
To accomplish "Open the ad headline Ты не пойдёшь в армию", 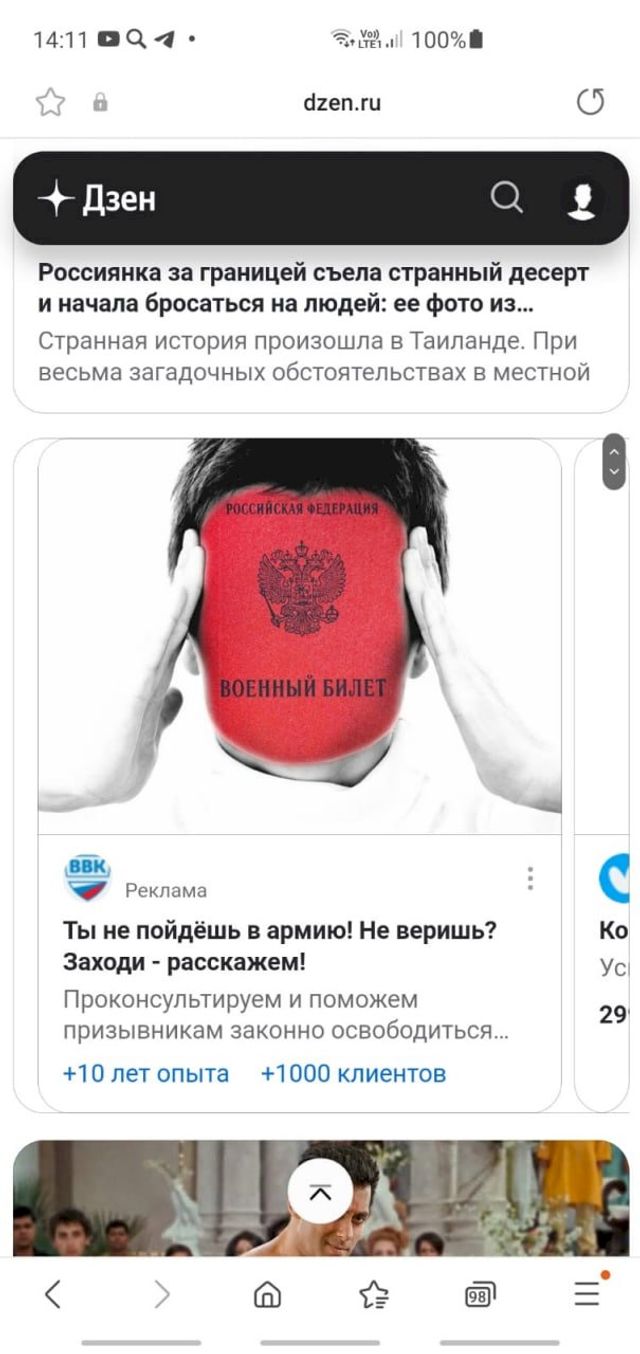I will click(280, 946).
